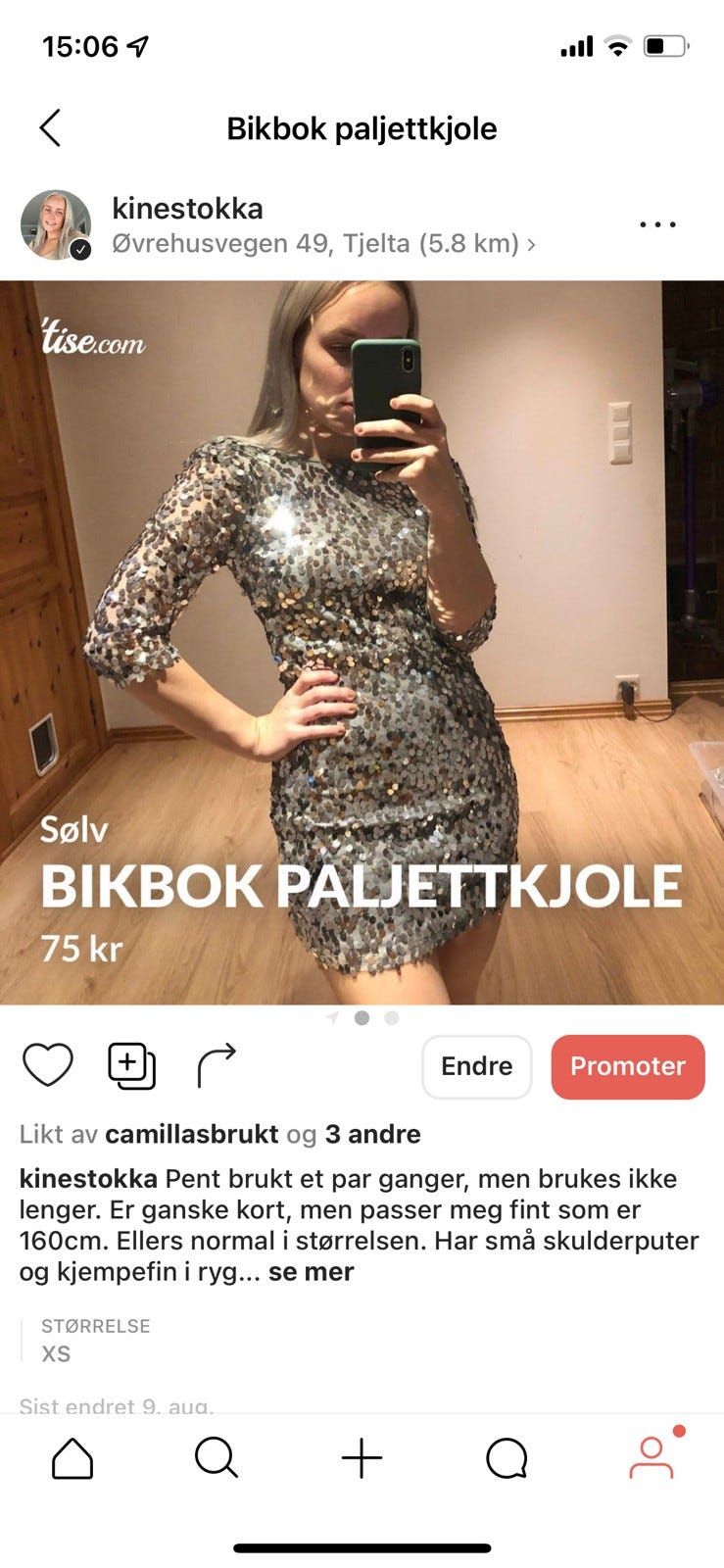Screen dimensions: 724x1568
Task: Open the three-dot options menu
Action: (657, 223)
